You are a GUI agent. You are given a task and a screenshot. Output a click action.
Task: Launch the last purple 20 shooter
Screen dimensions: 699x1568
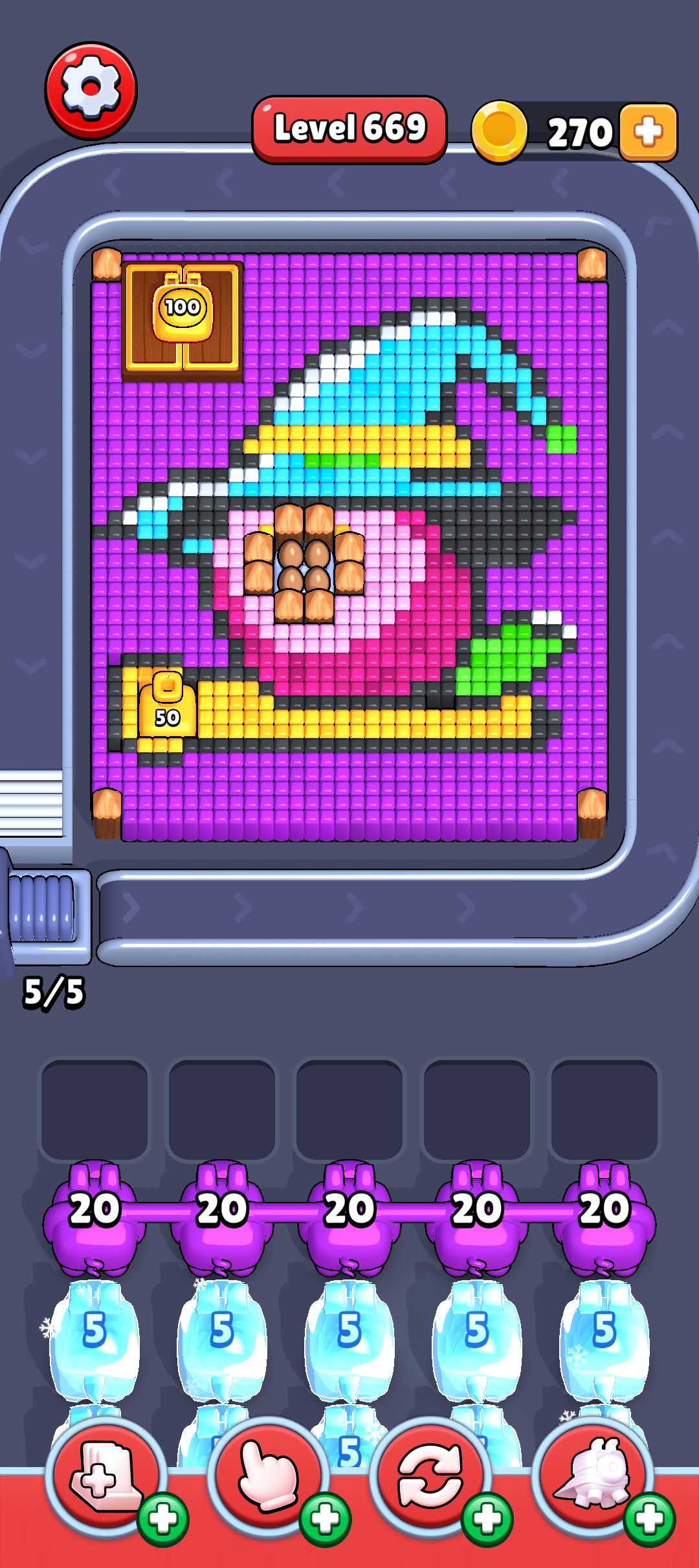point(605,1216)
